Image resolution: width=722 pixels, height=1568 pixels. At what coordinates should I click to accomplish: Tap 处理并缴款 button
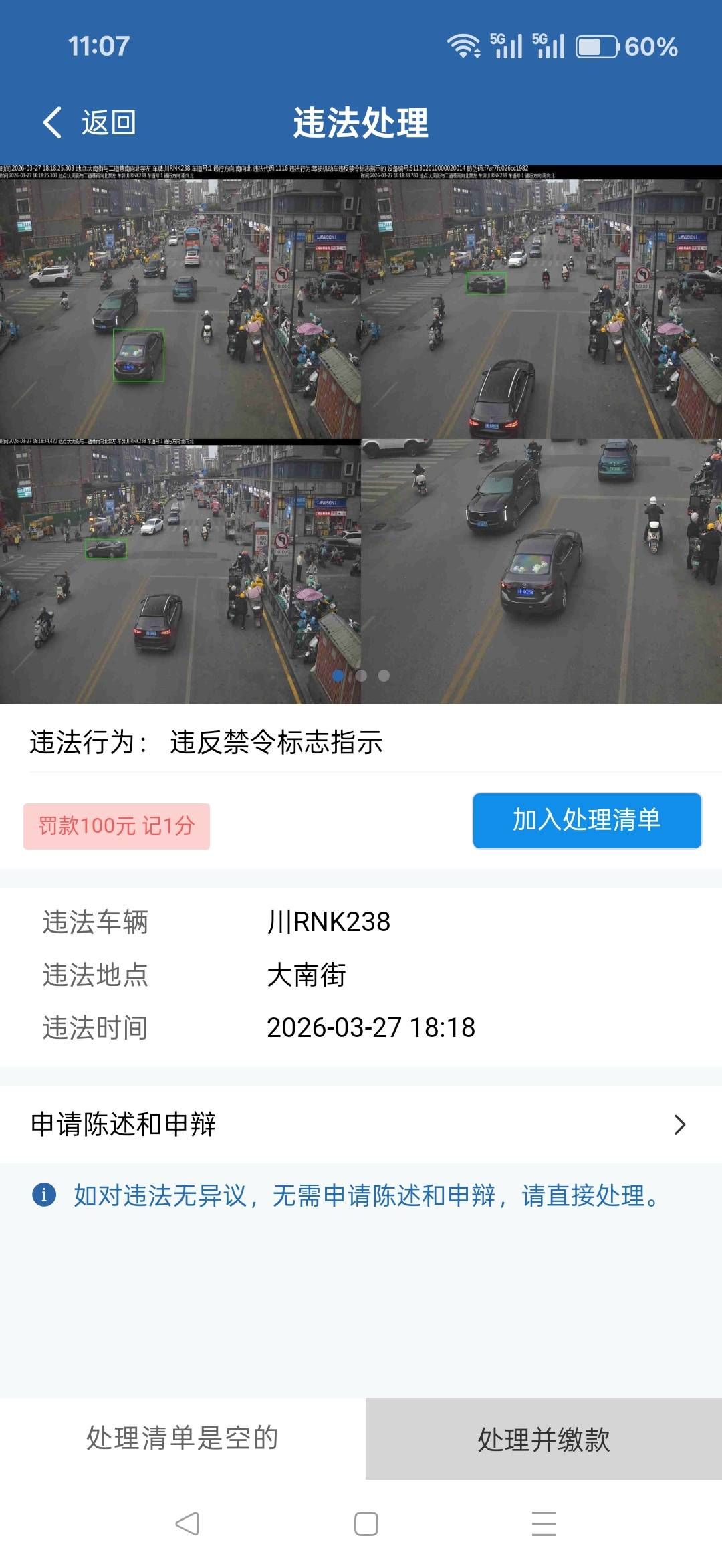coord(544,1439)
